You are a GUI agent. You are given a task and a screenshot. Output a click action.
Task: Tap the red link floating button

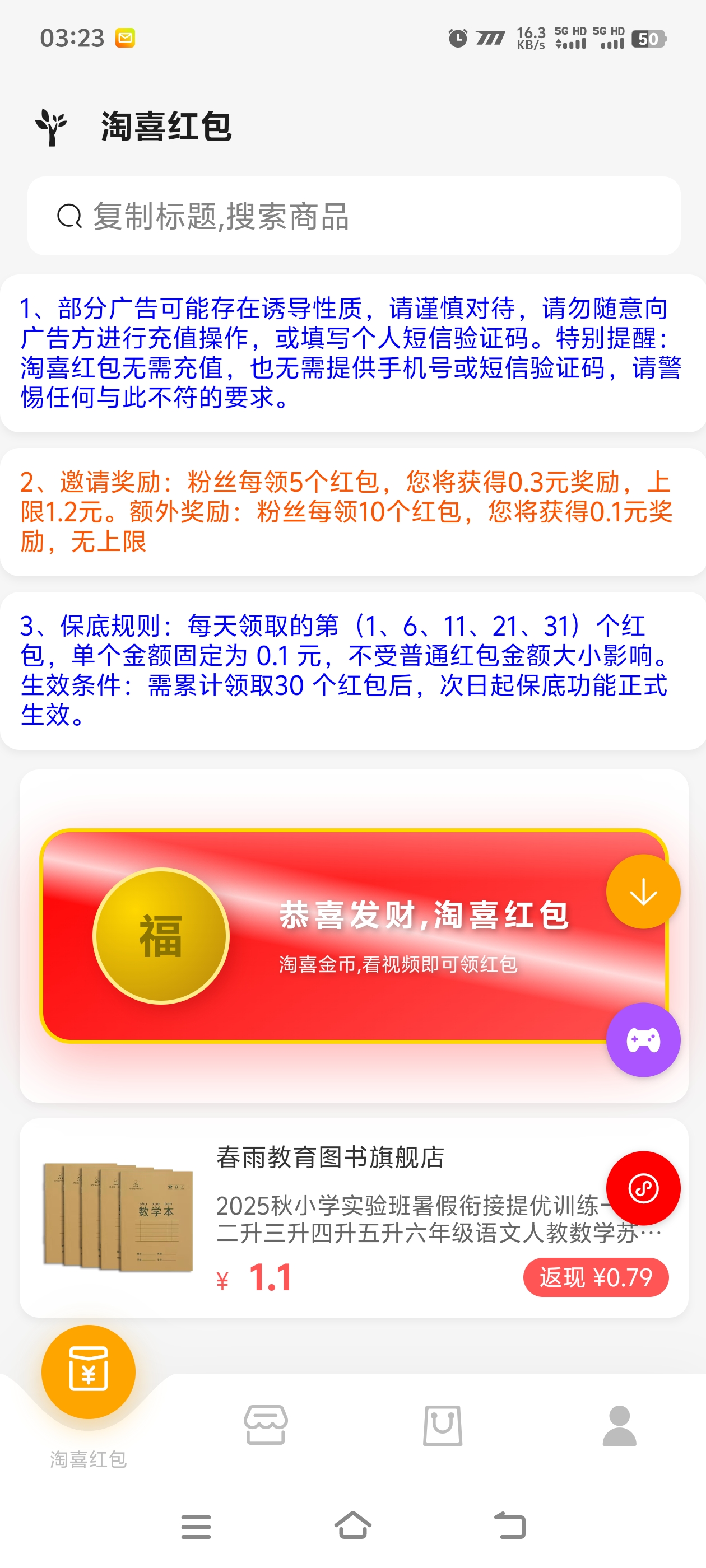(x=643, y=1188)
